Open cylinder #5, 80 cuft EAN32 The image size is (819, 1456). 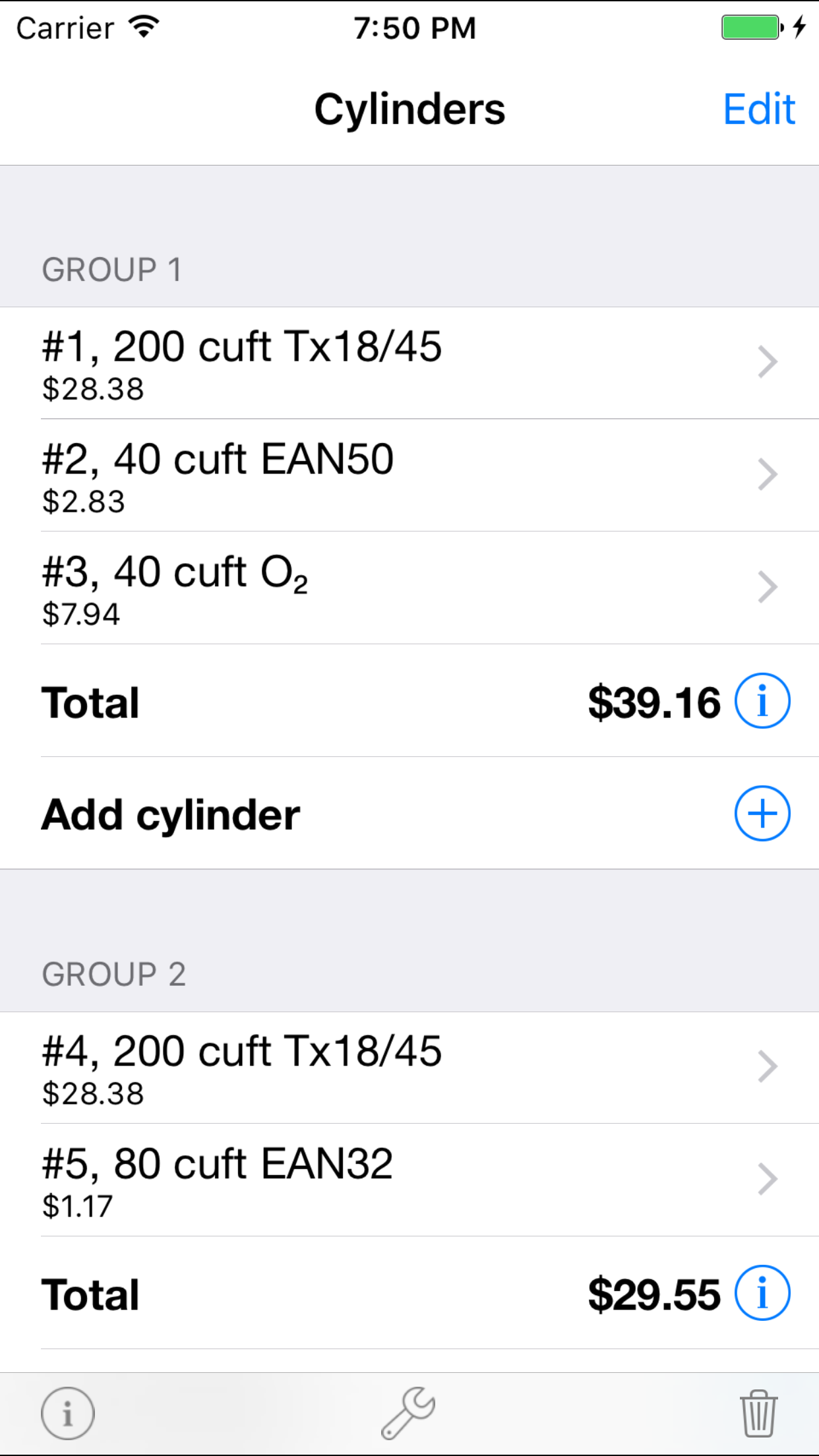(x=409, y=1180)
